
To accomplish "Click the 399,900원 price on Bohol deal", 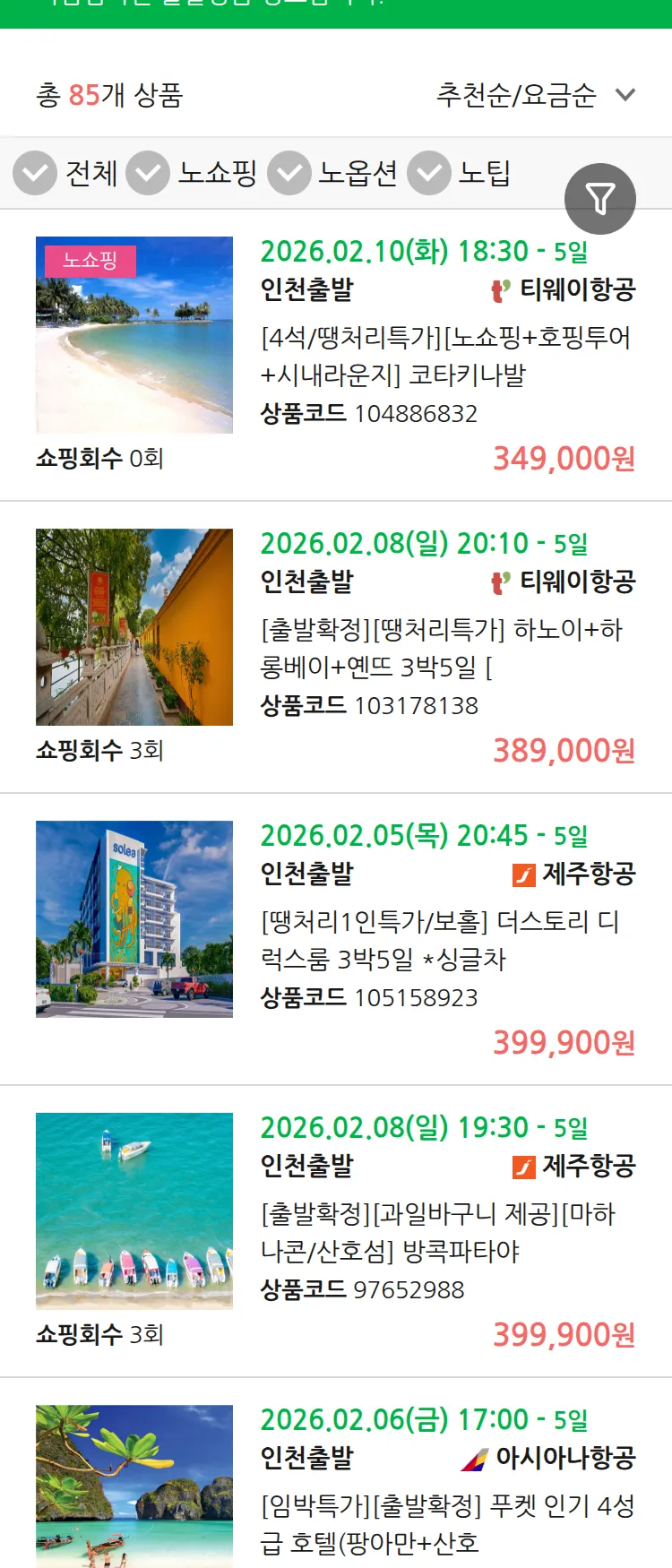I will tap(564, 1042).
